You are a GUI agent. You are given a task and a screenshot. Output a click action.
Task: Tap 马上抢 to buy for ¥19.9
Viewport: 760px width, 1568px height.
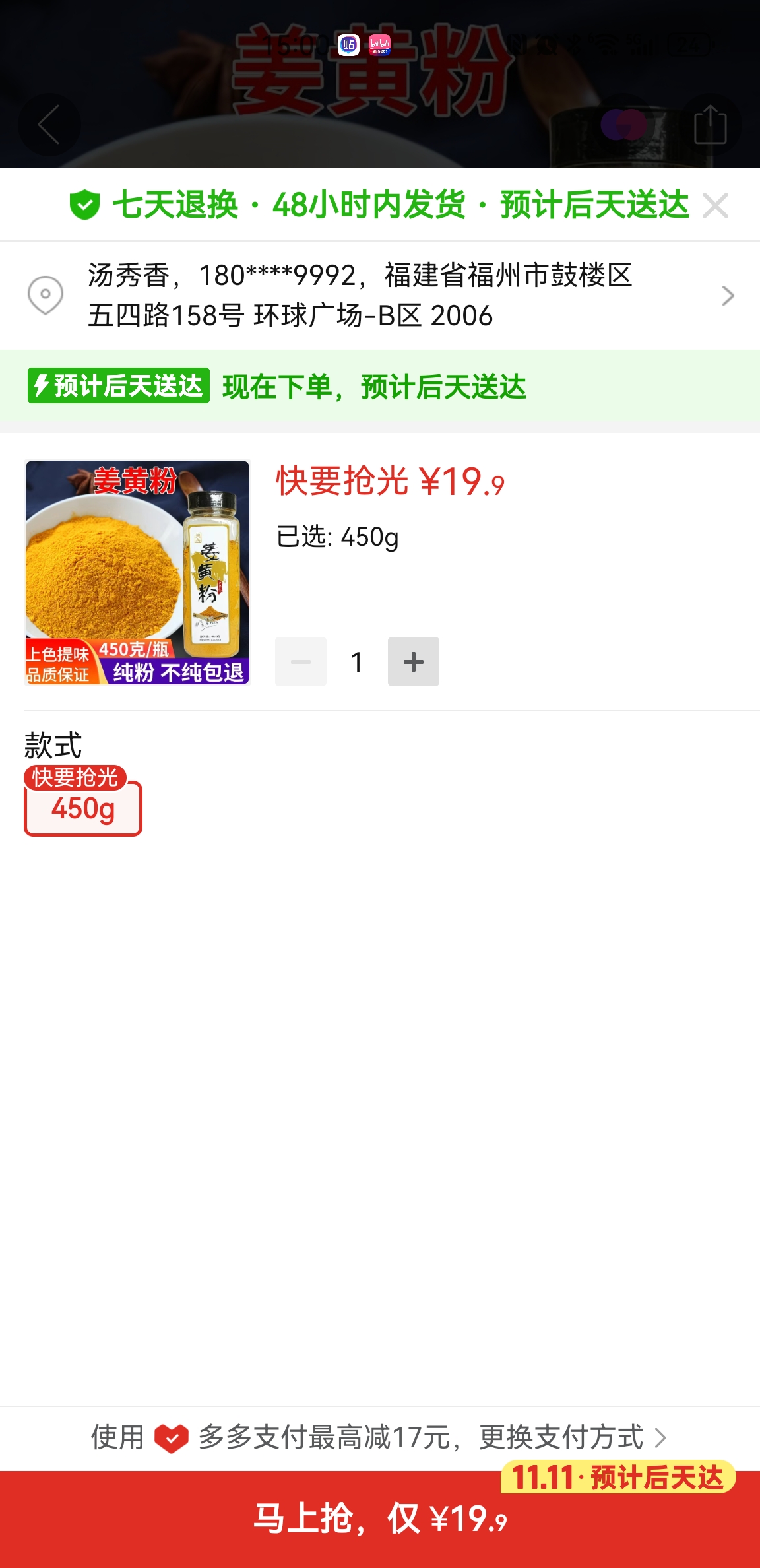click(380, 1519)
